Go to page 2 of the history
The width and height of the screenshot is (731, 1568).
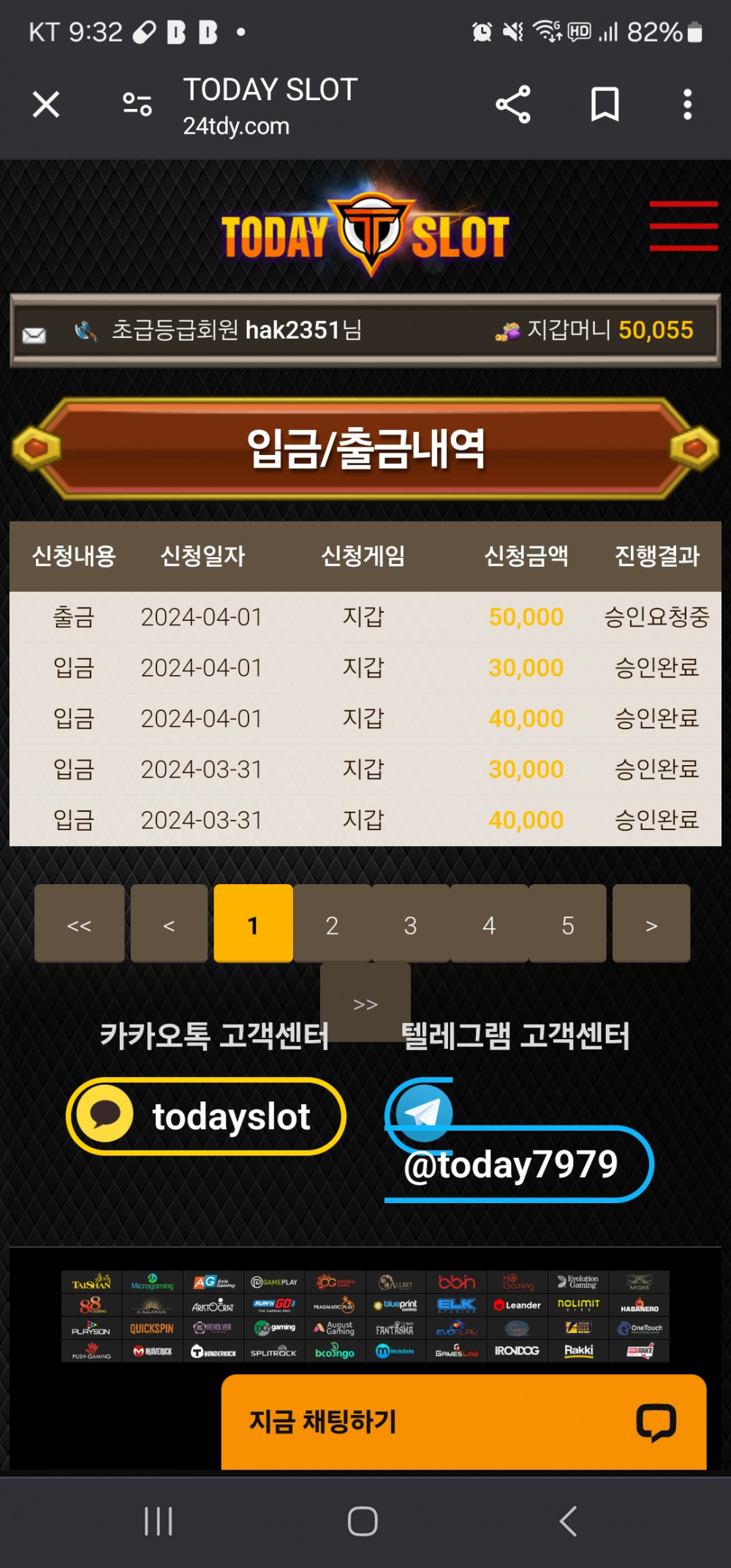[x=332, y=925]
